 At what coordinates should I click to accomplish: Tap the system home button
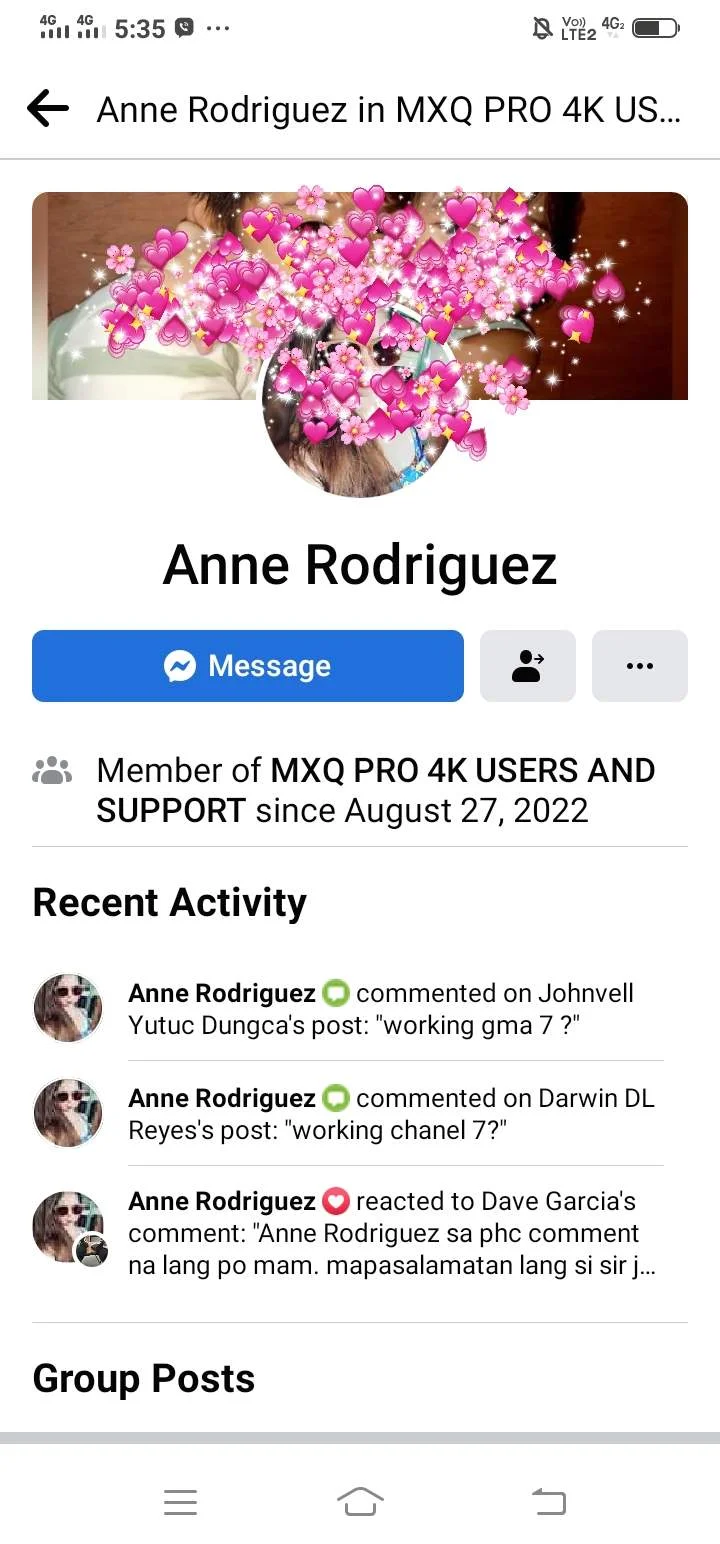pos(360,1501)
